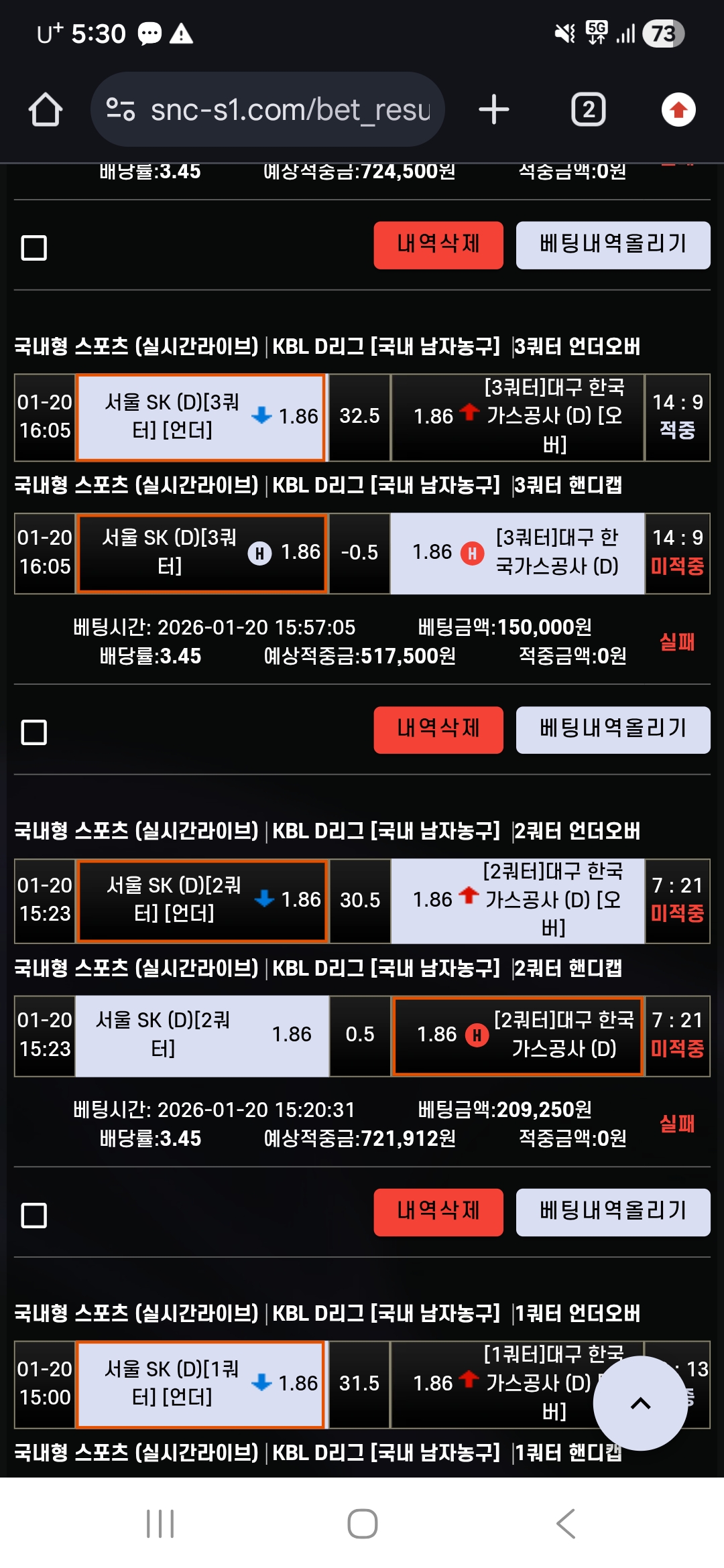Tick the checkbox for the 724,500원 bet

34,247
